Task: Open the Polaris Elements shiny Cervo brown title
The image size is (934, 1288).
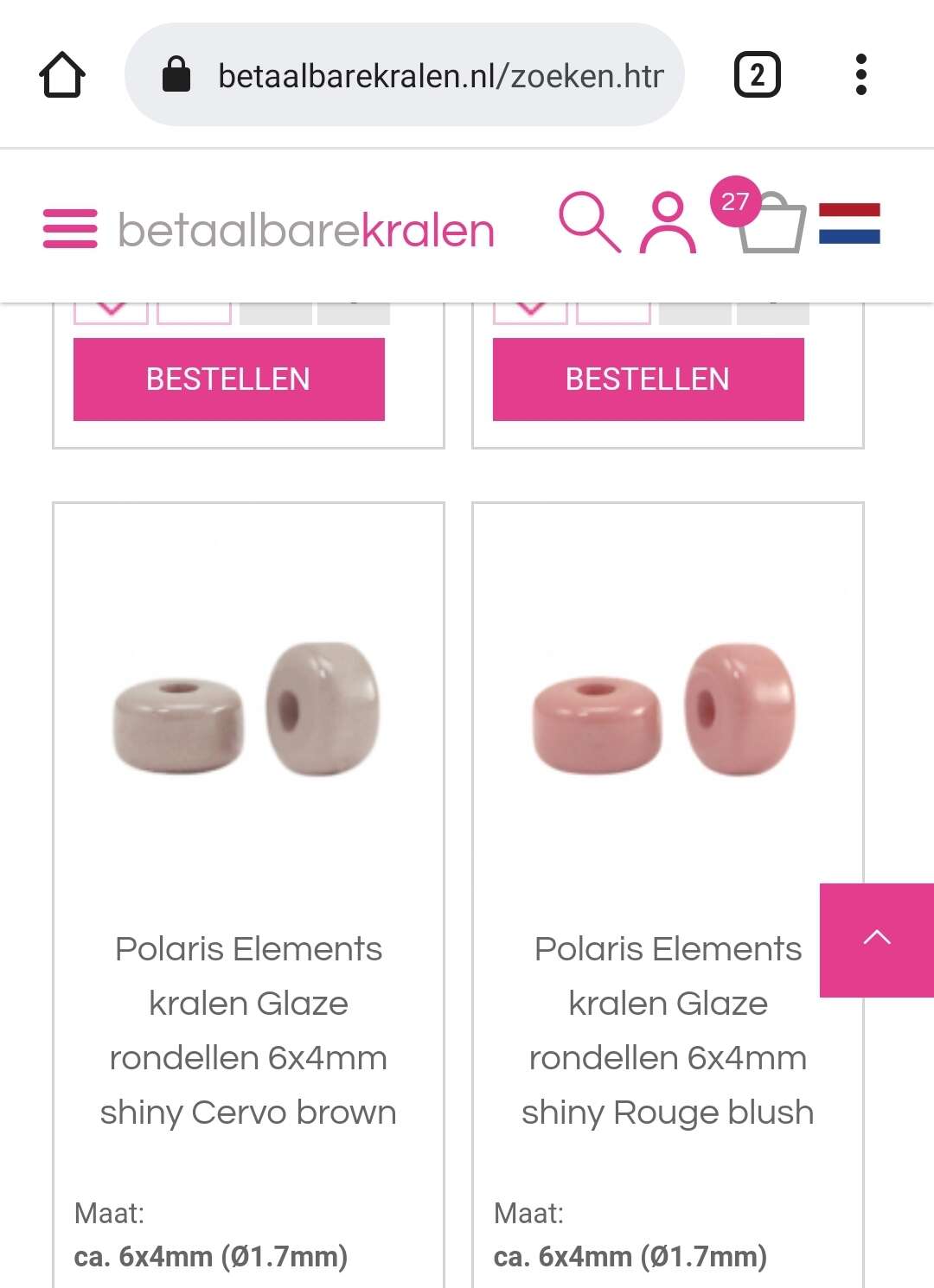Action: pyautogui.click(x=248, y=1030)
